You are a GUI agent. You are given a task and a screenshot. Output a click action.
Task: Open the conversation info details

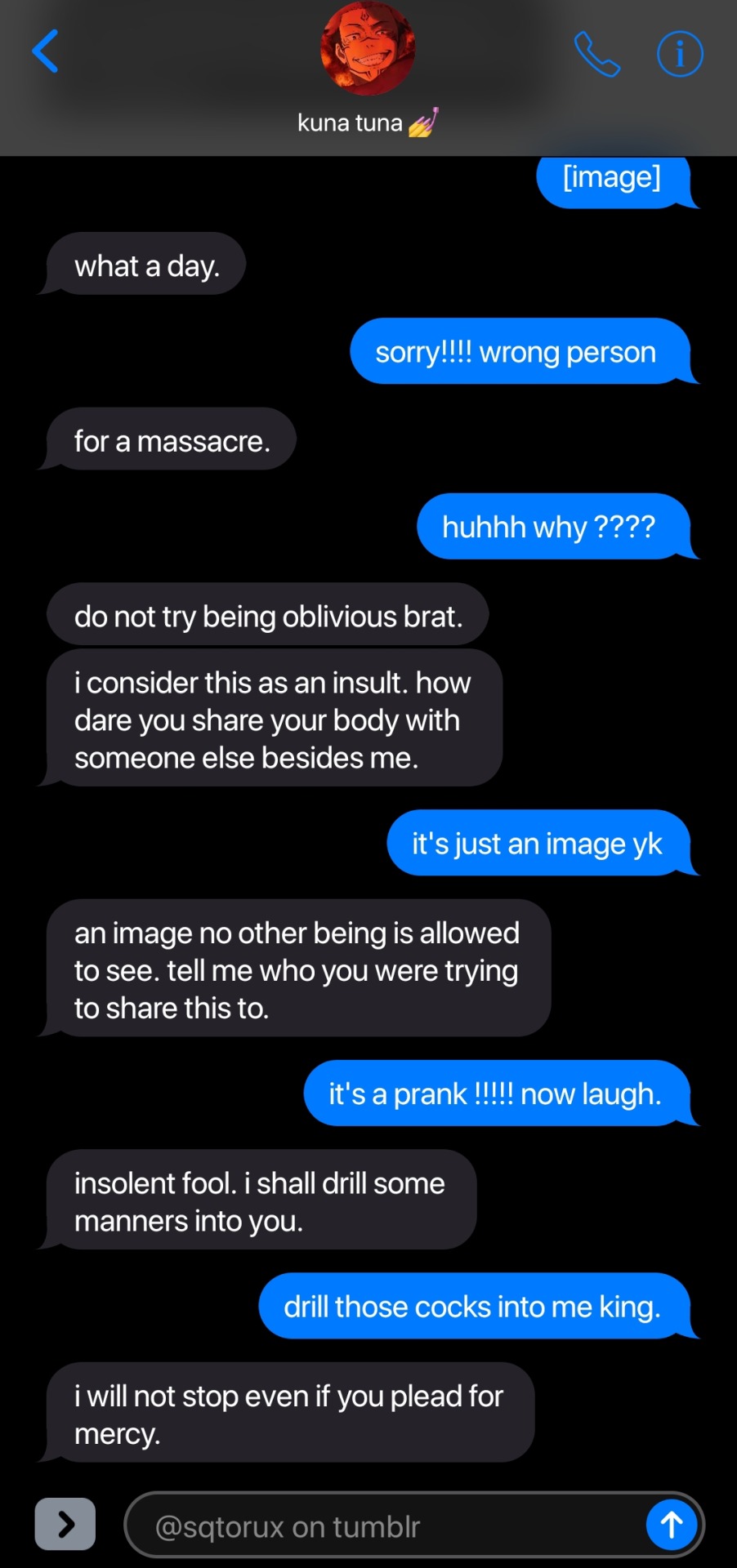click(680, 54)
